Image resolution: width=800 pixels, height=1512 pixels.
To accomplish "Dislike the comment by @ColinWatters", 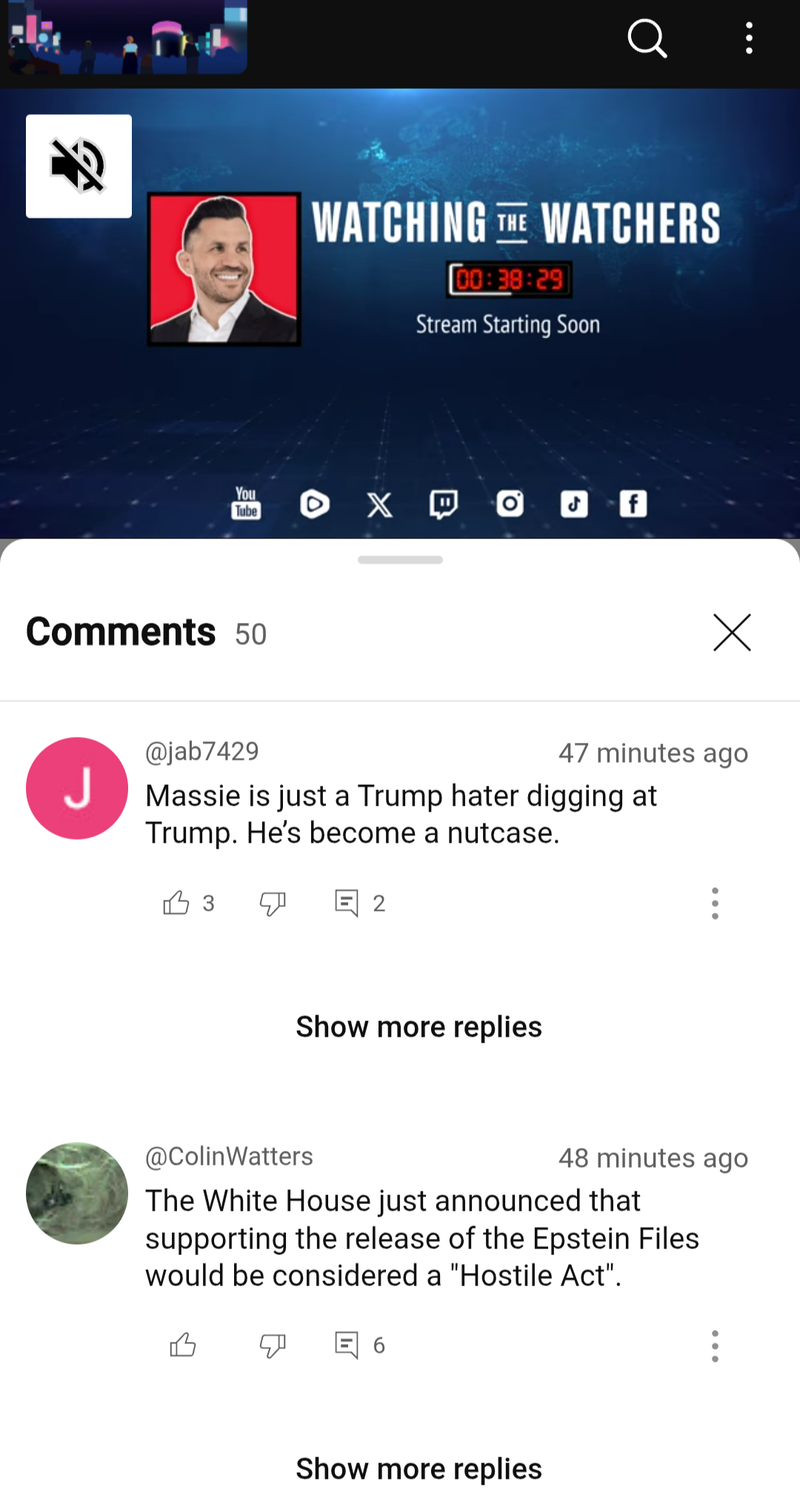I will click(273, 1345).
